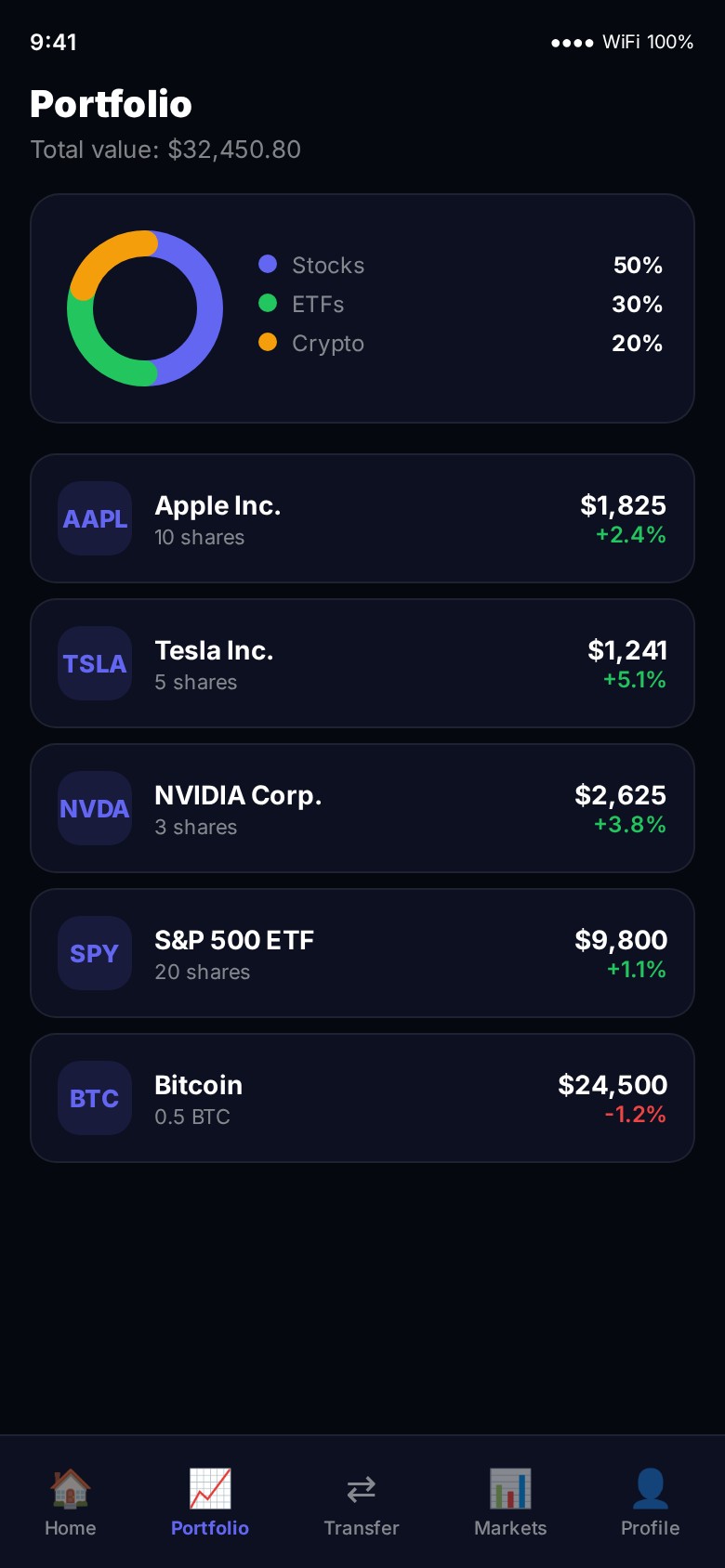This screenshot has width=725, height=1568.
Task: Select the Crypto legend dot
Action: coord(268,343)
